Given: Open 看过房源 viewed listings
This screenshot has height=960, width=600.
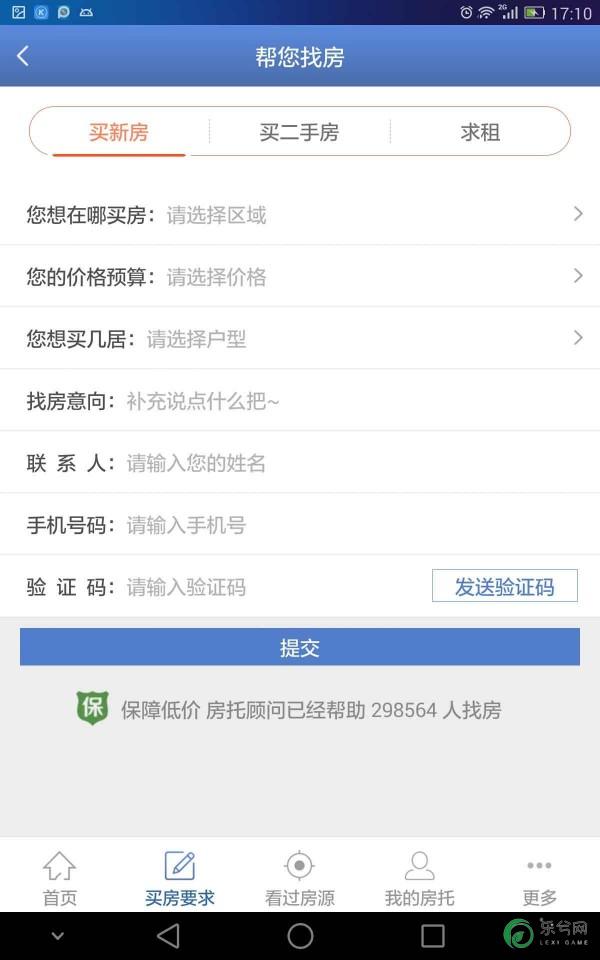Looking at the screenshot, I should (x=300, y=877).
